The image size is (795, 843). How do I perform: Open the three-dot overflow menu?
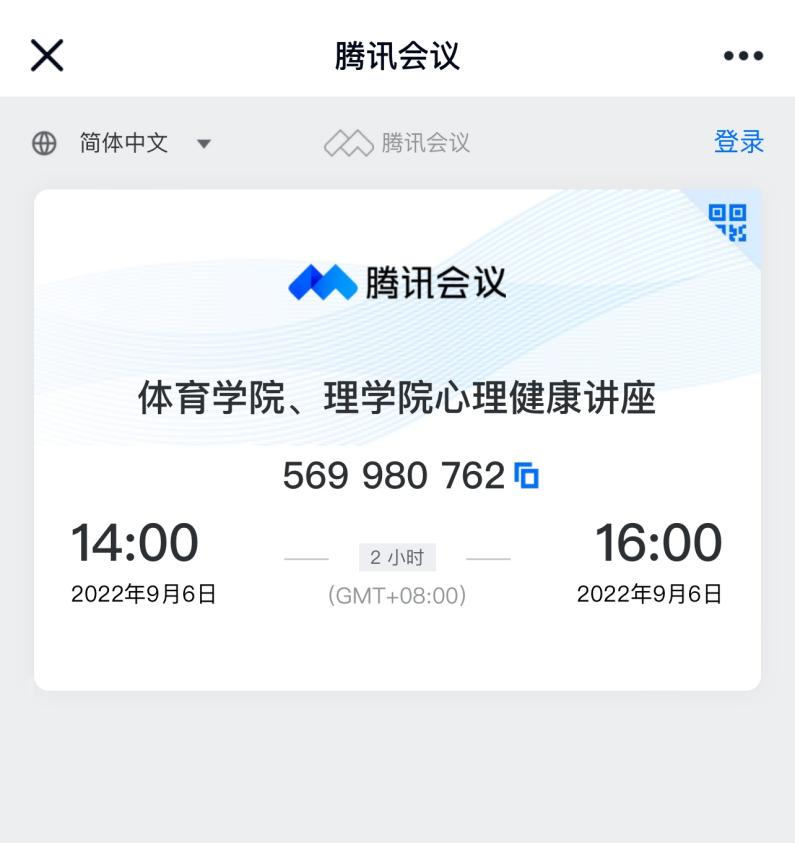[743, 57]
